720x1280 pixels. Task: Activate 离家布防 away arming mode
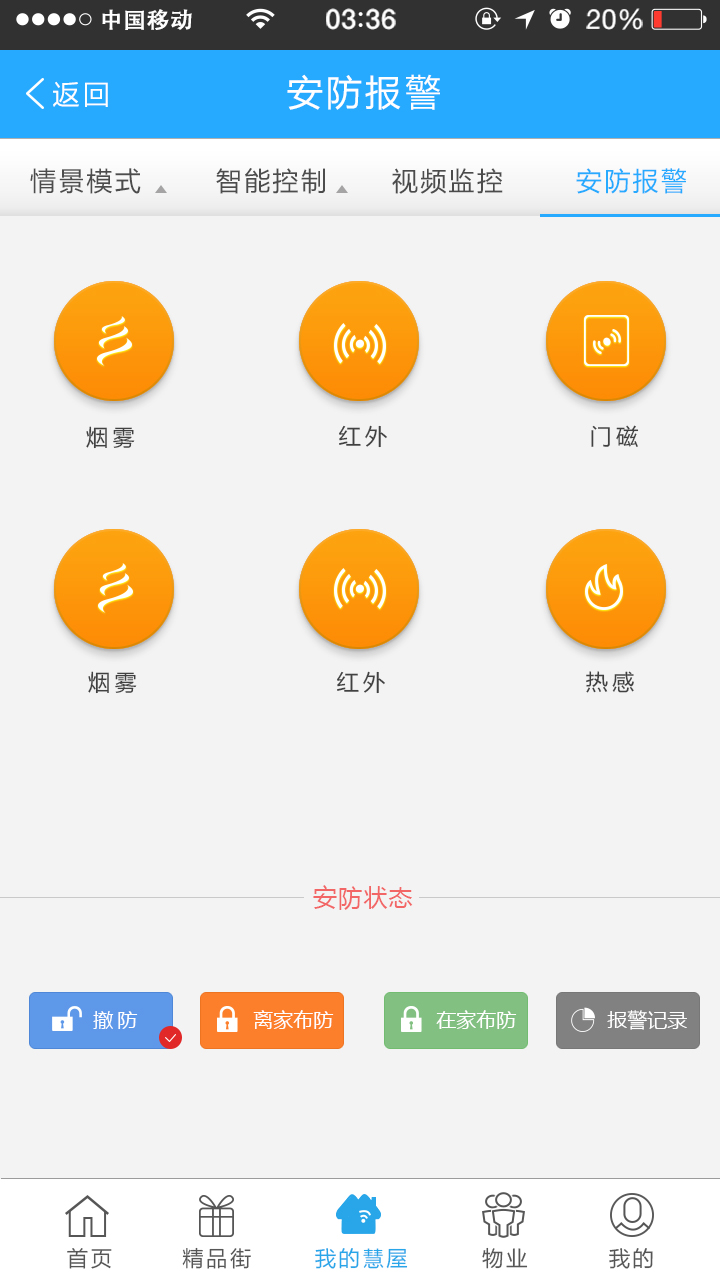pos(271,1020)
